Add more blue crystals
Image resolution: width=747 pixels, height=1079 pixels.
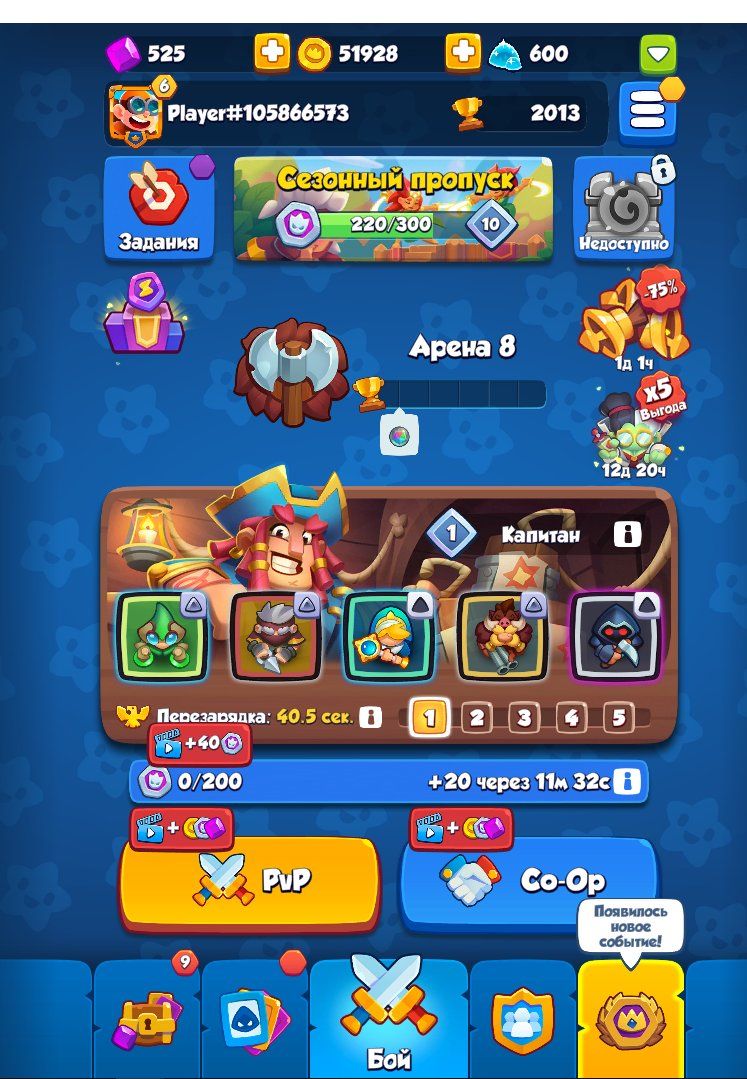[462, 53]
